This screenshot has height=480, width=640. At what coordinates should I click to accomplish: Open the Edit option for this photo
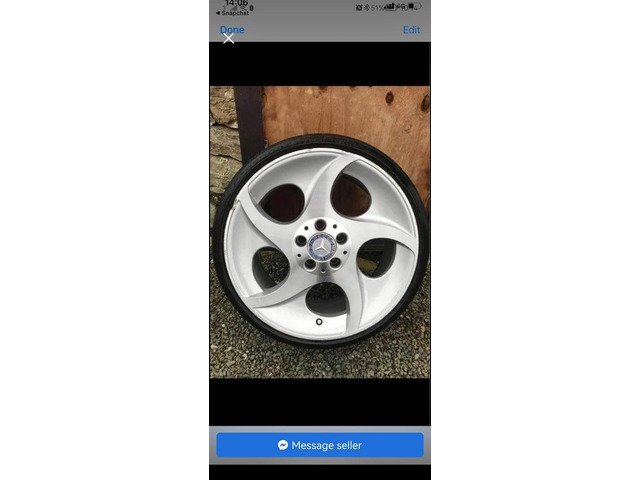pyautogui.click(x=411, y=30)
